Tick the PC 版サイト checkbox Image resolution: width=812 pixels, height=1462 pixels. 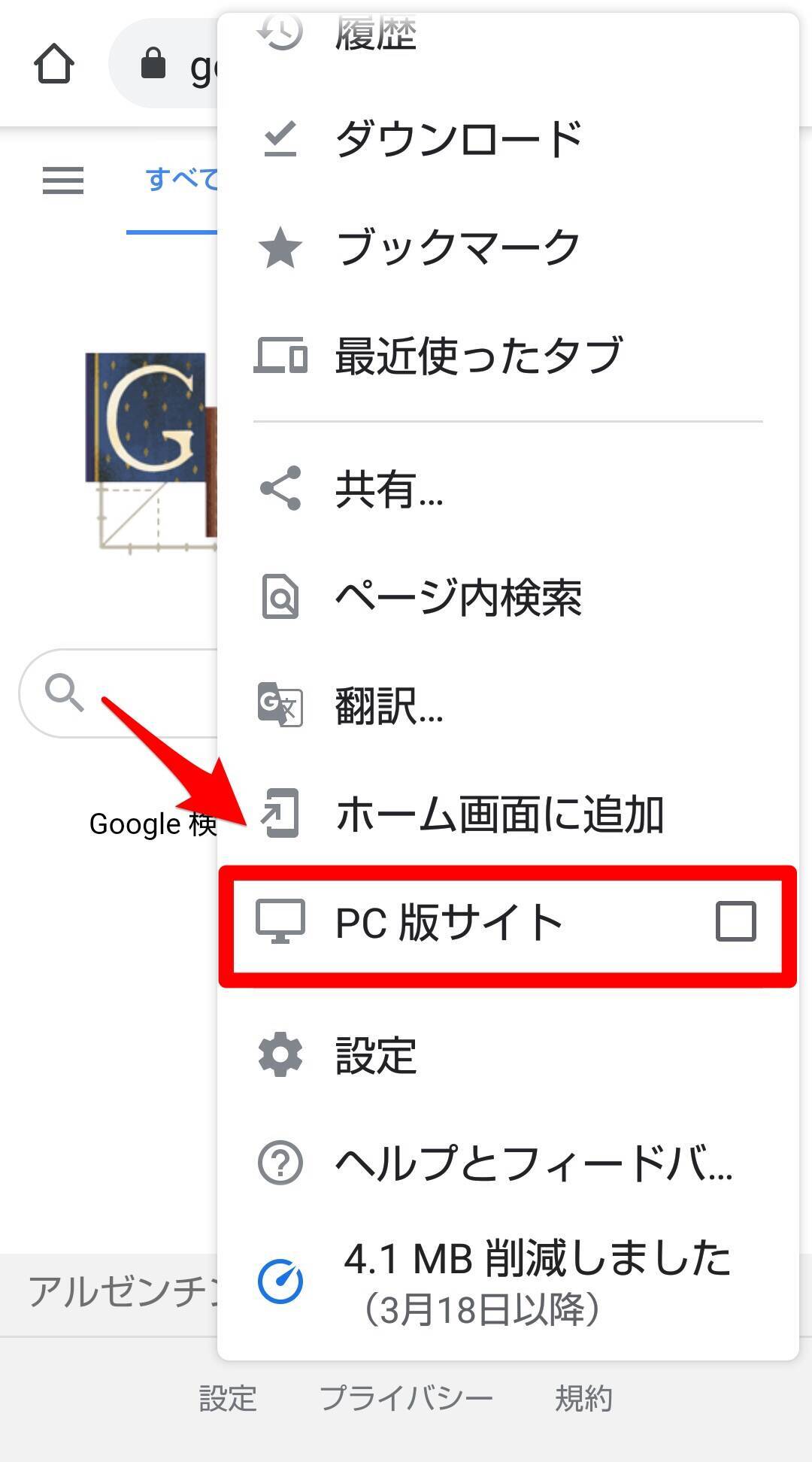tap(735, 922)
